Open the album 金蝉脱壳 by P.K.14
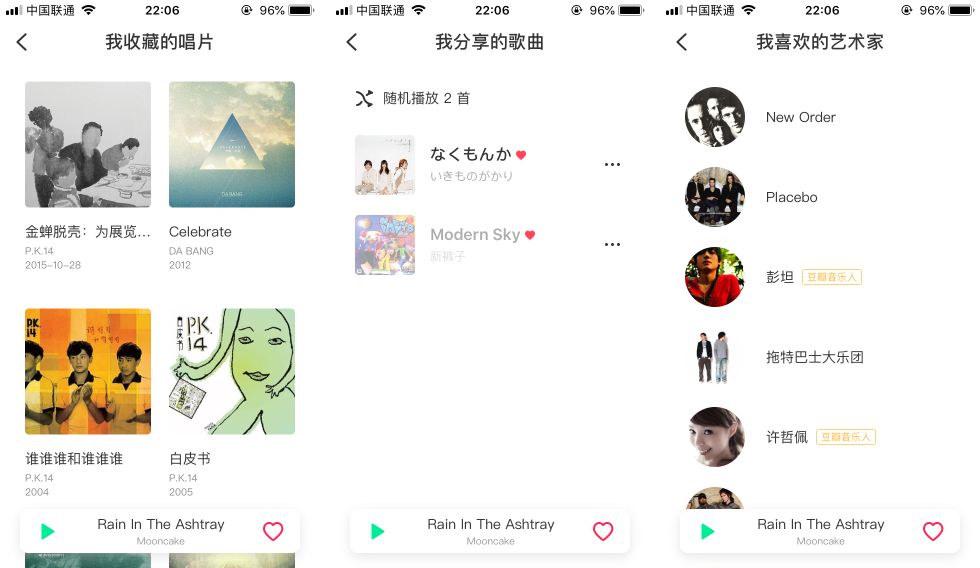Screen dimensions: 980x568 tap(88, 144)
